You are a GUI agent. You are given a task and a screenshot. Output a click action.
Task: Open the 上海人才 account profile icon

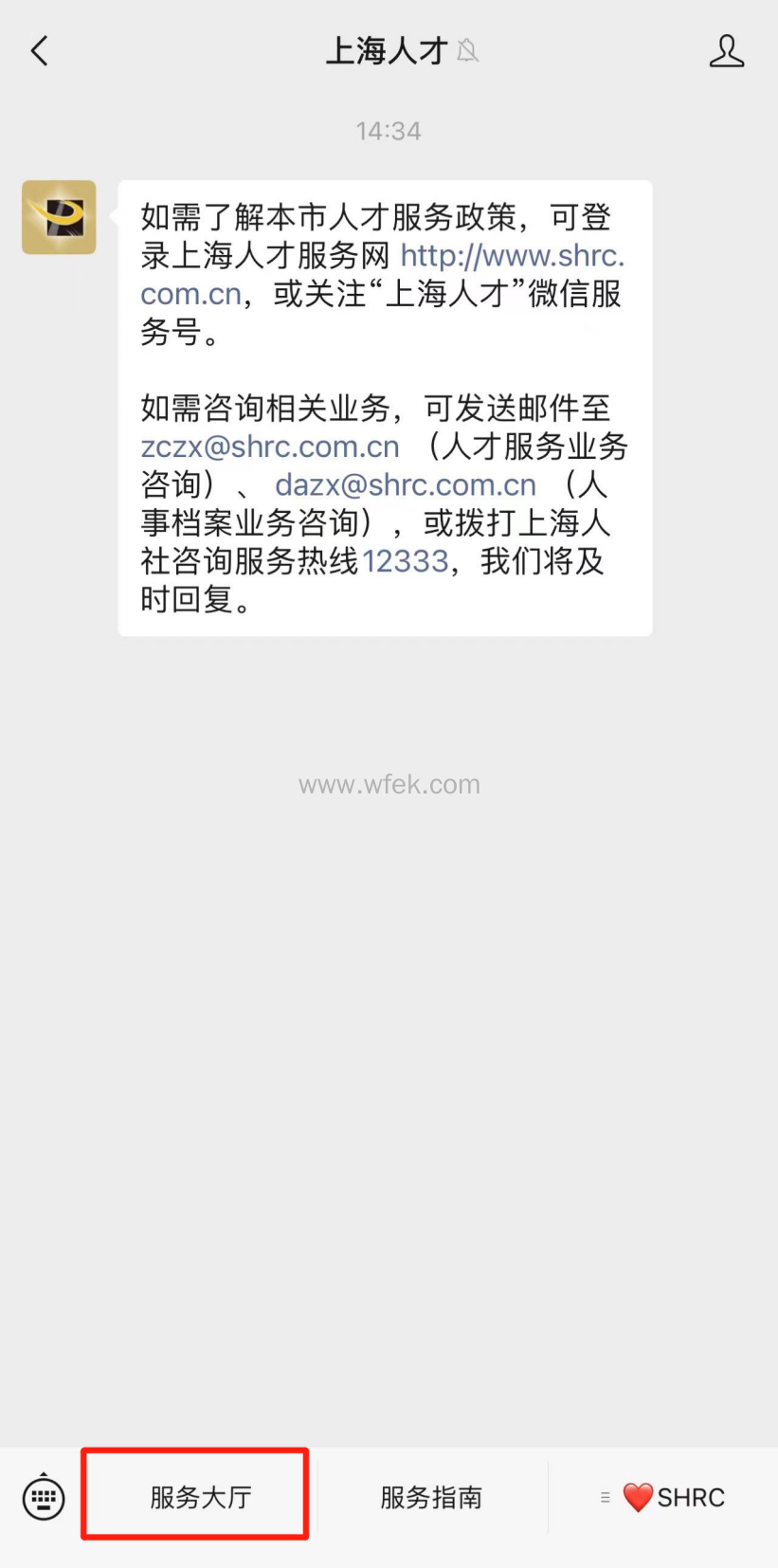726,51
